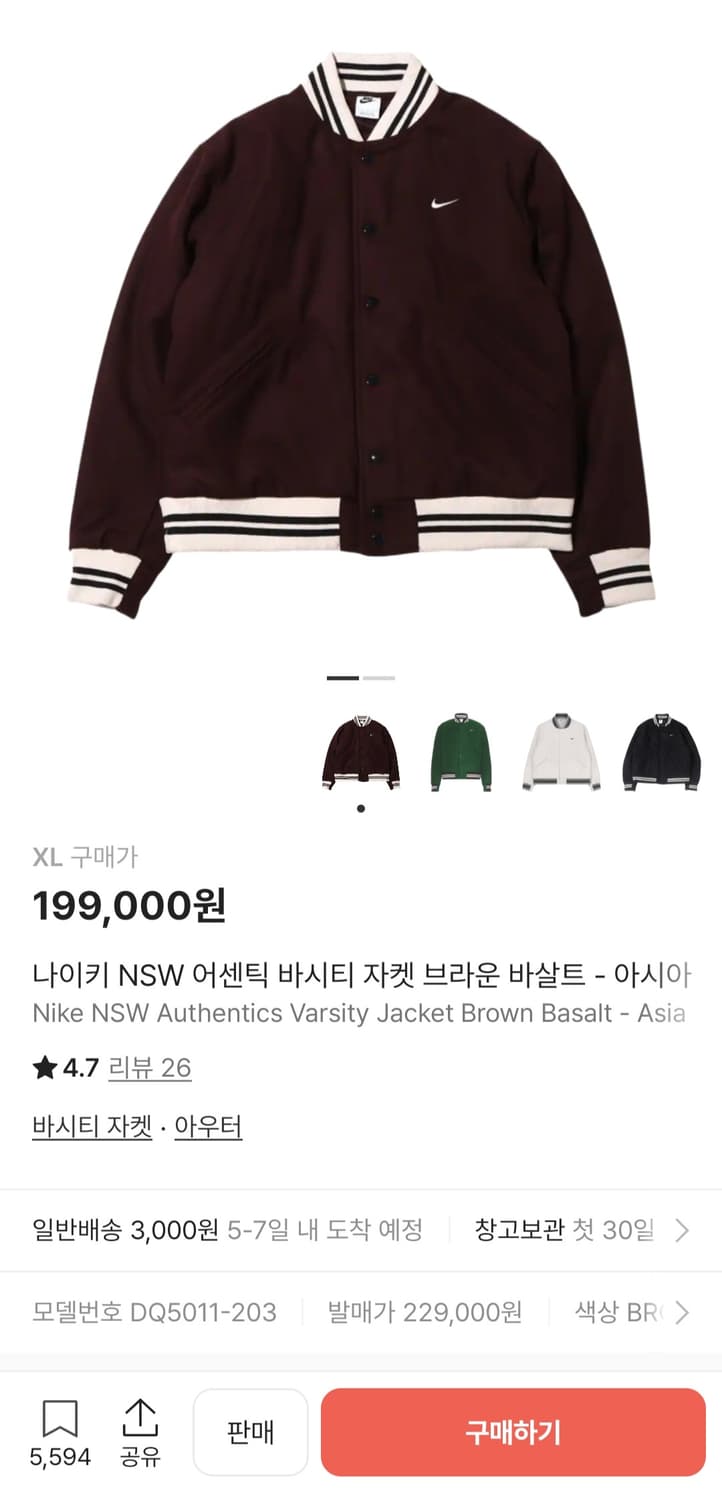Open the 리뷰 26 reviews link

tap(150, 1069)
